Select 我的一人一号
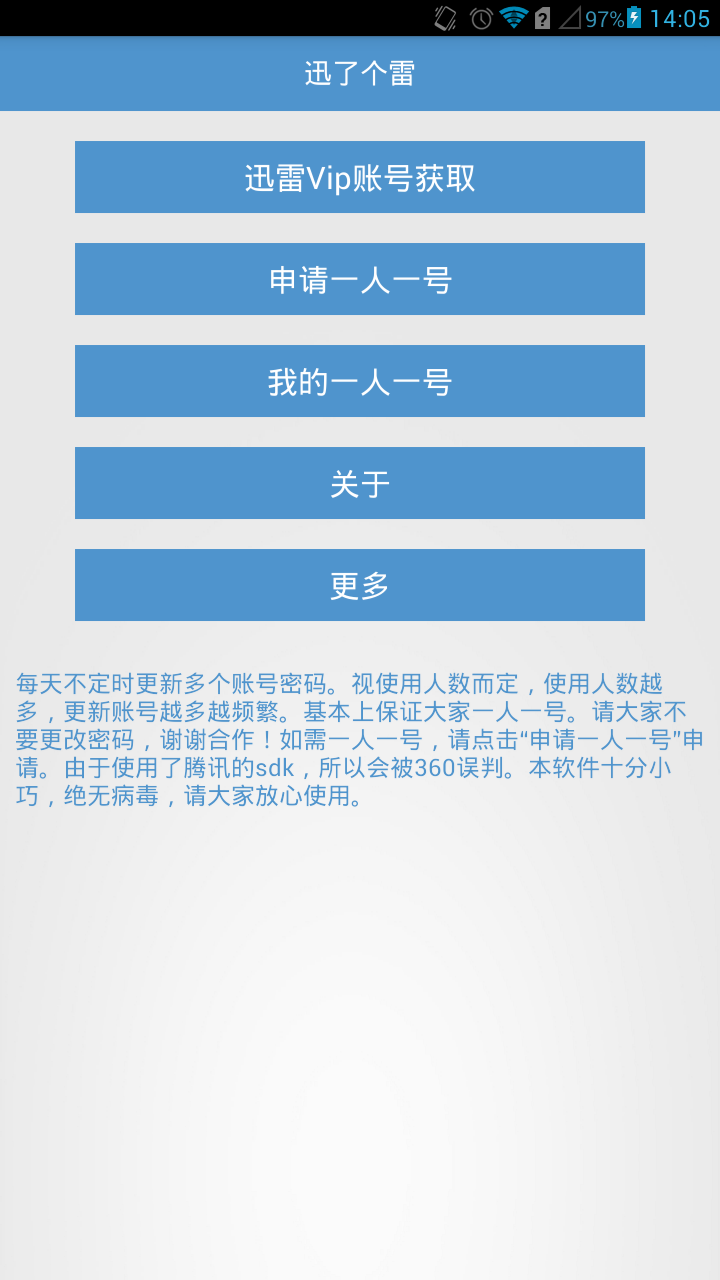This screenshot has height=1280, width=720. pos(360,381)
